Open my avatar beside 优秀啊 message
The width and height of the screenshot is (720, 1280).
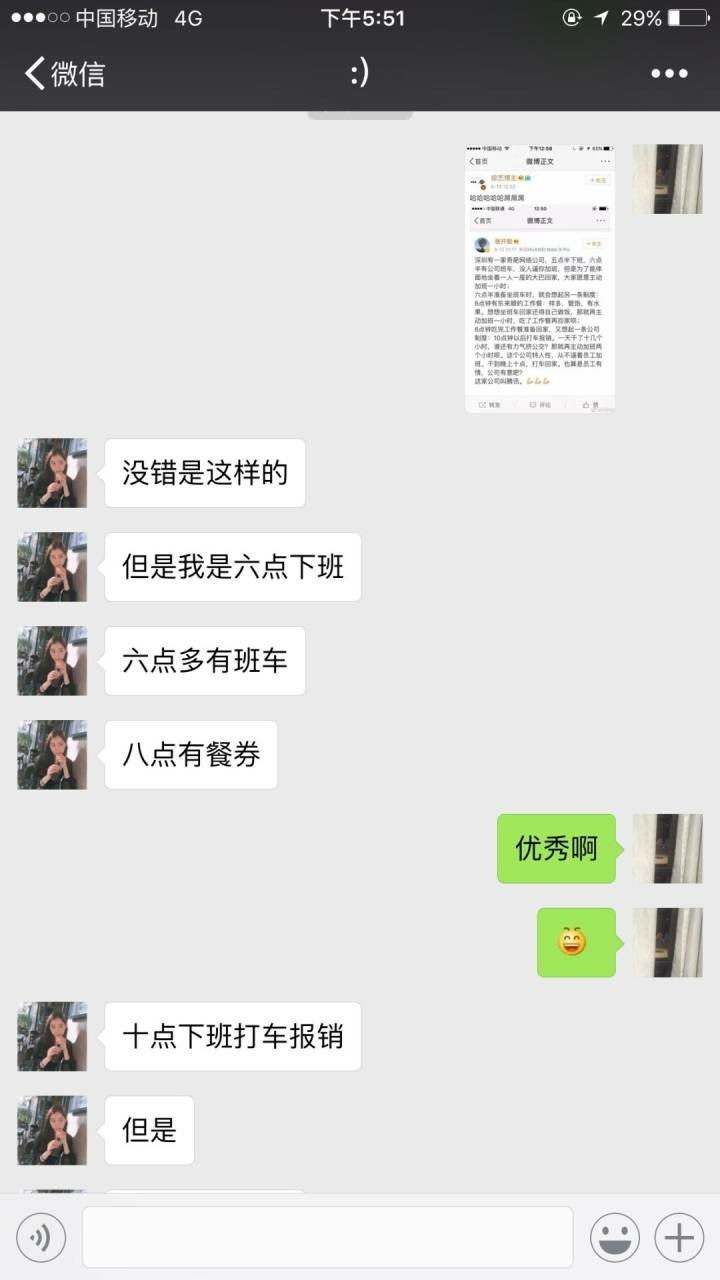667,849
